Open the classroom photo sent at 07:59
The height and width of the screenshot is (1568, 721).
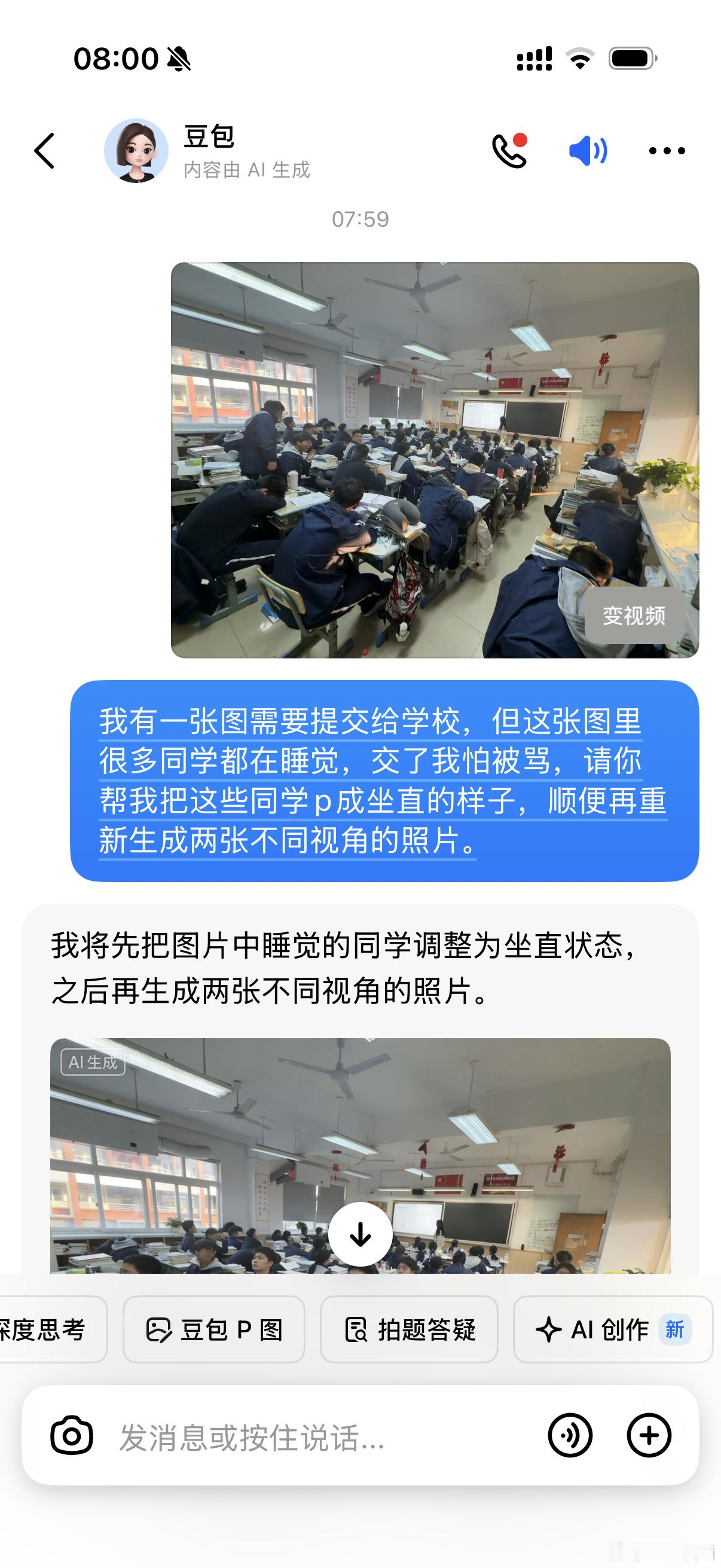point(435,460)
